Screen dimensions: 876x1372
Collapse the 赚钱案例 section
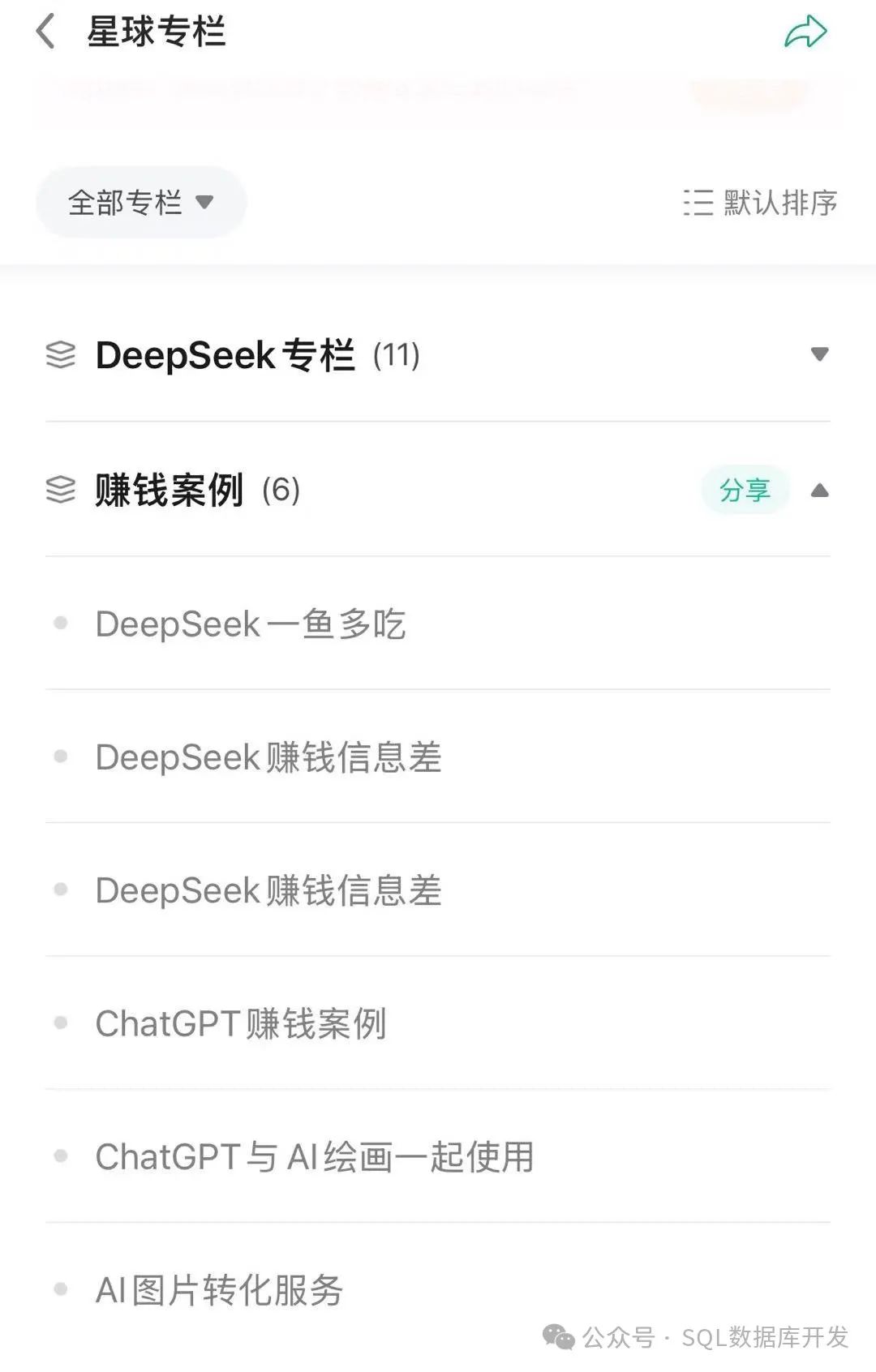click(x=819, y=491)
